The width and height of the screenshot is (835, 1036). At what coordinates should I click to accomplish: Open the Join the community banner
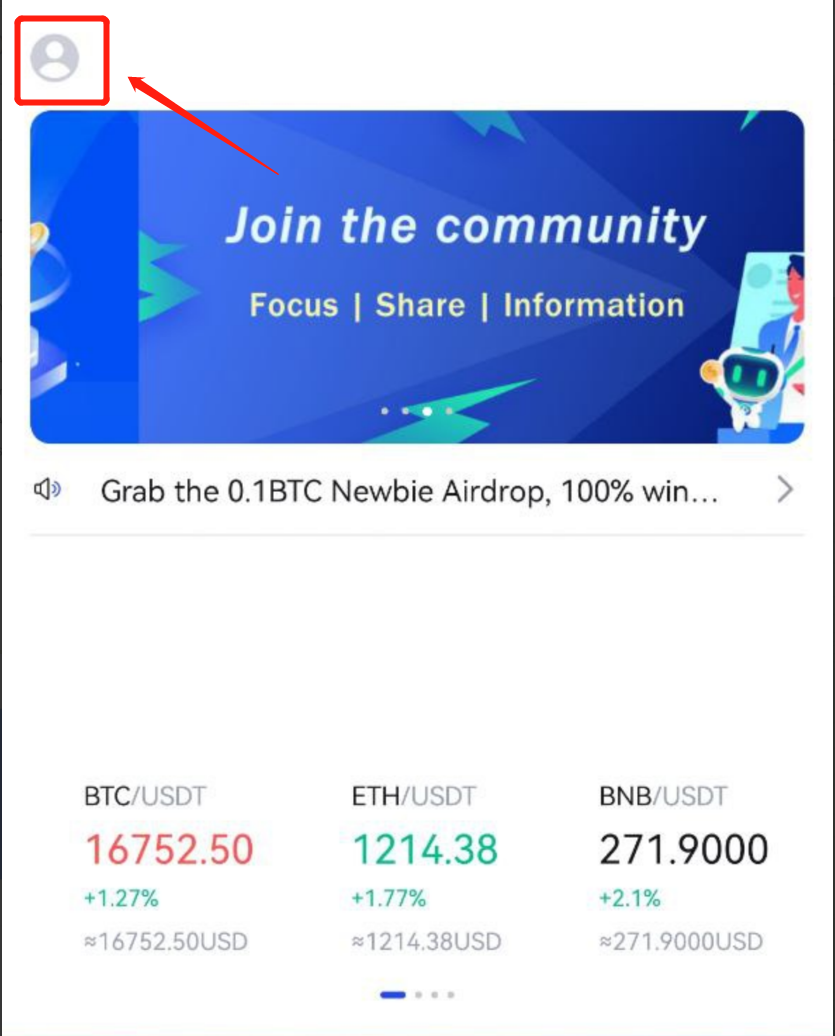coord(416,276)
